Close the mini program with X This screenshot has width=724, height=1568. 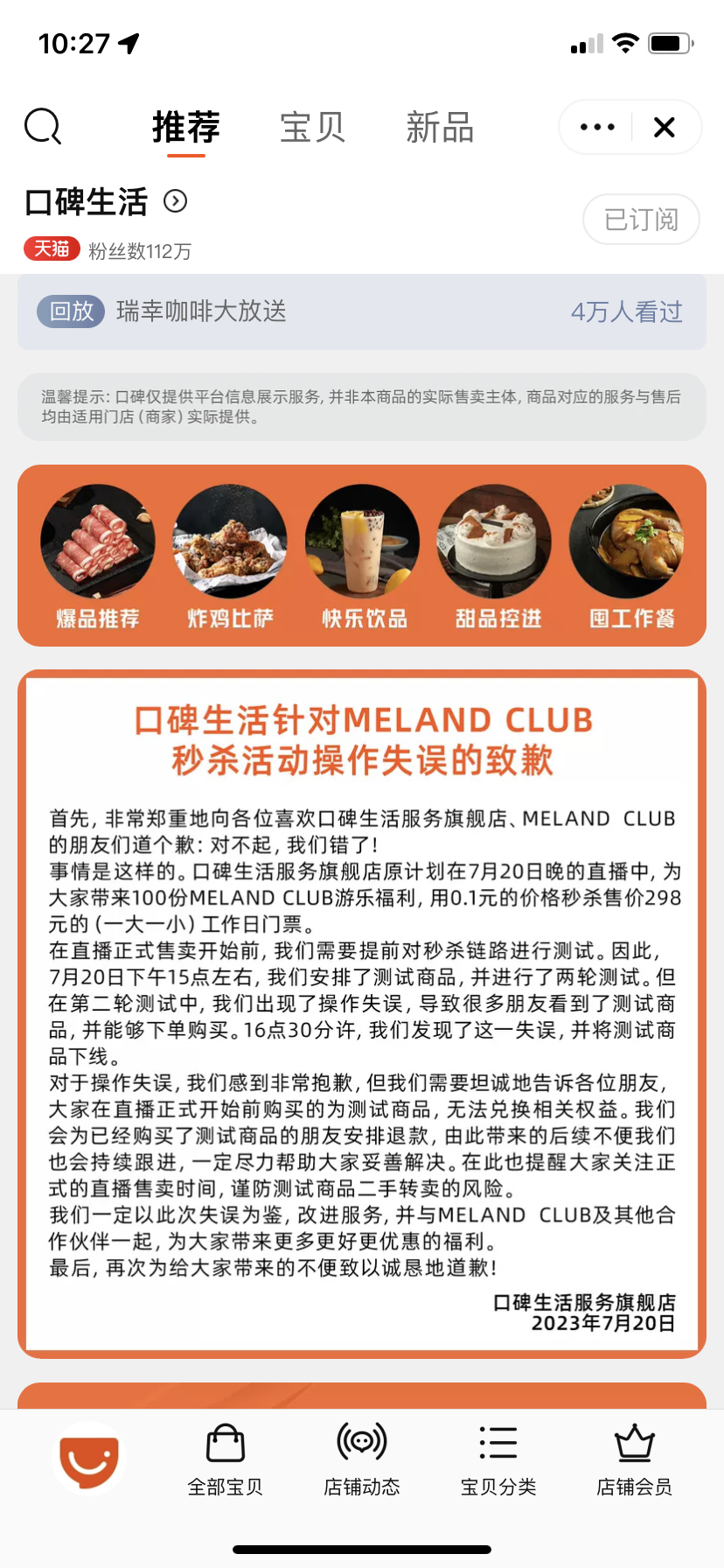pos(665,128)
